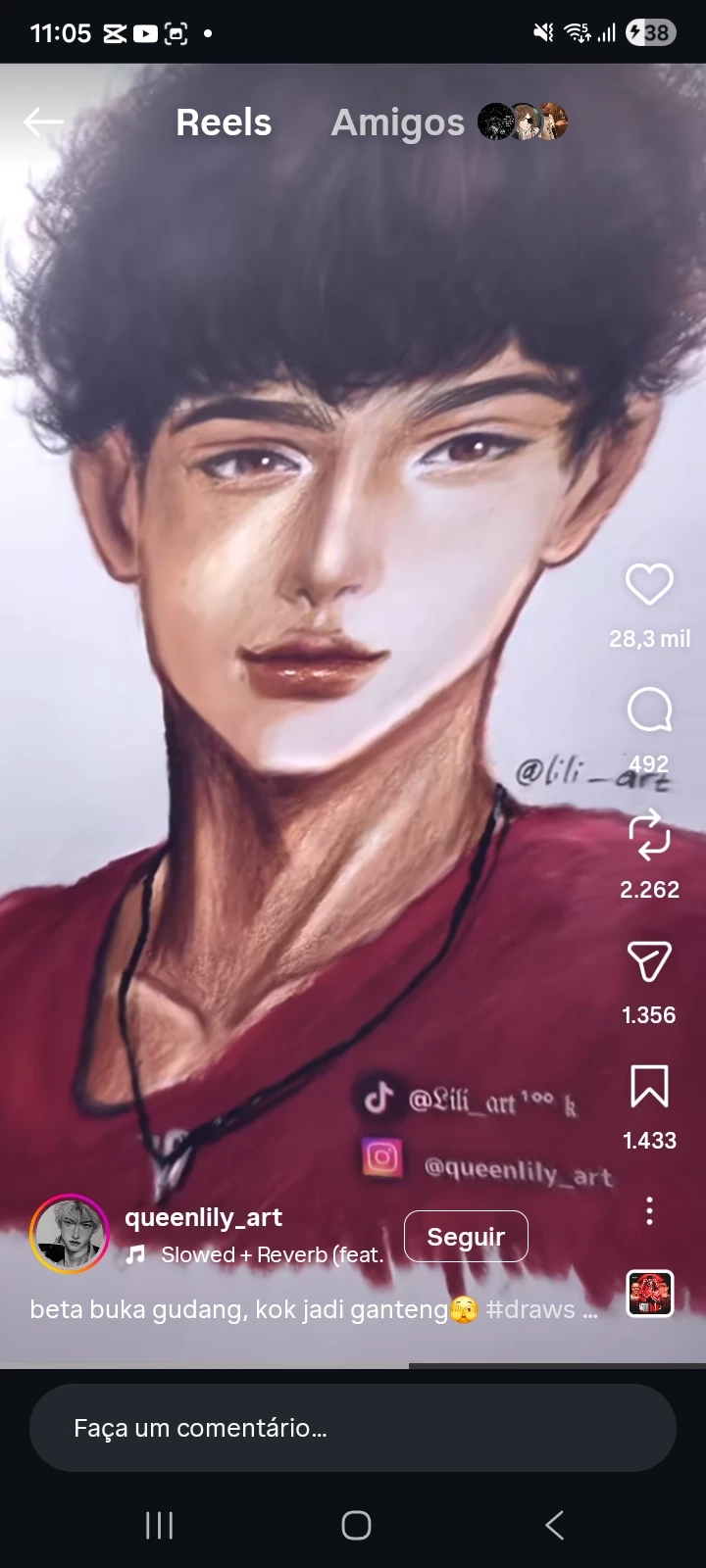Open the comments bubble icon

(x=649, y=710)
